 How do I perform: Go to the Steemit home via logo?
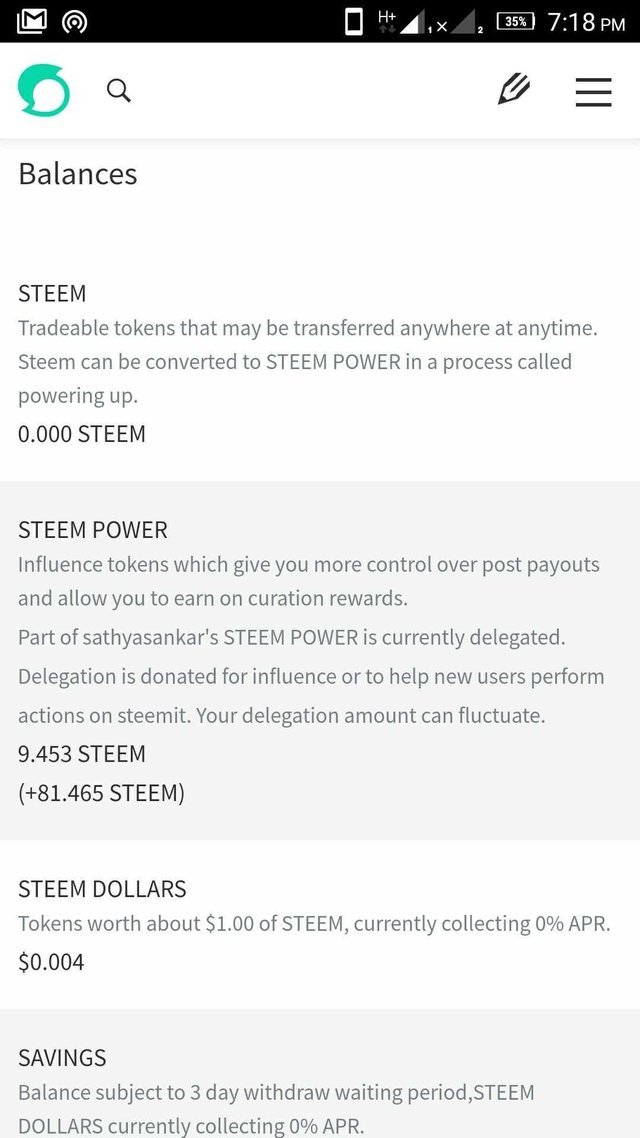(x=44, y=91)
